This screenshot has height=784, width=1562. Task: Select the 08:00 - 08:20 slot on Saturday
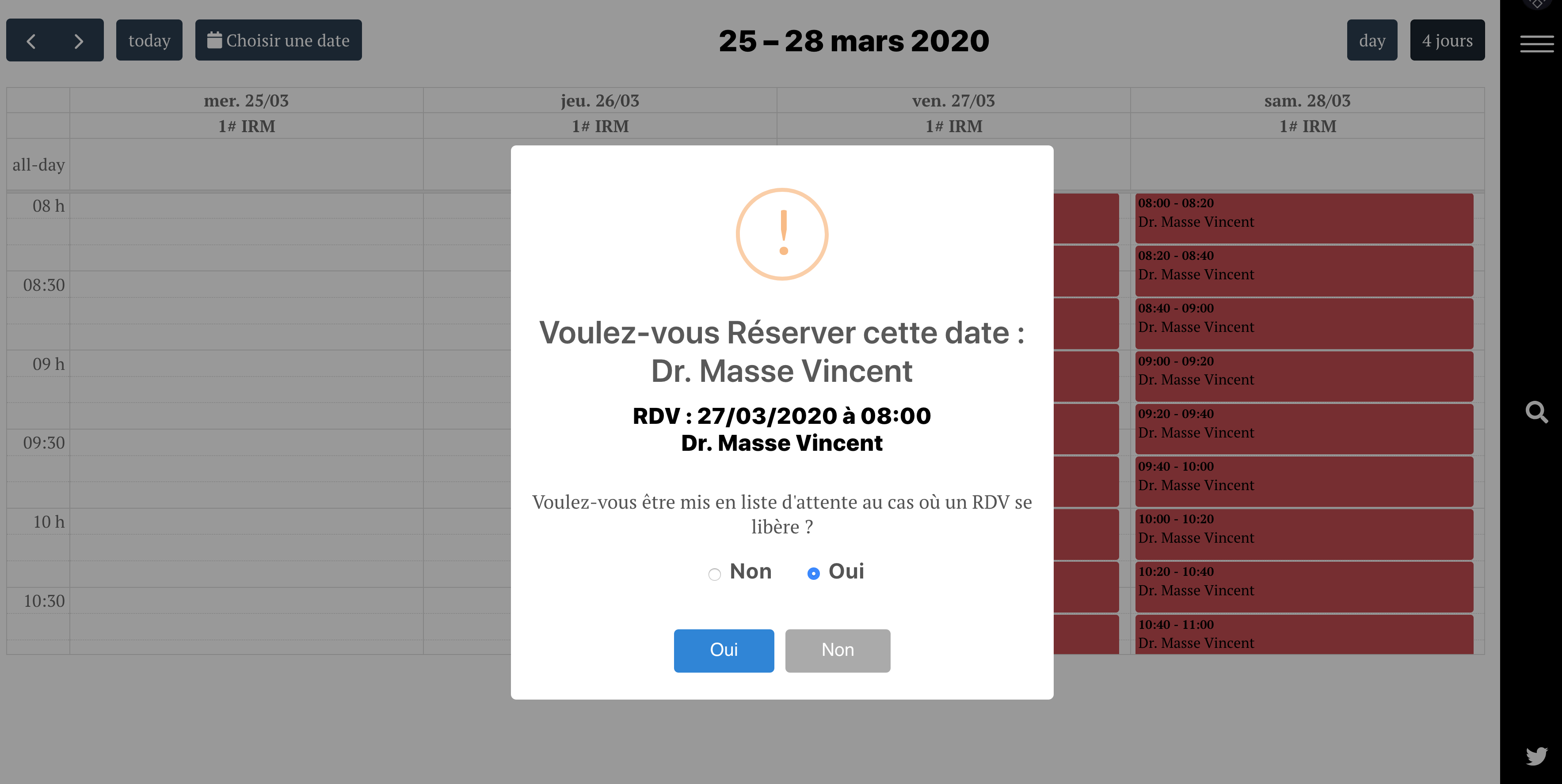(x=1304, y=218)
